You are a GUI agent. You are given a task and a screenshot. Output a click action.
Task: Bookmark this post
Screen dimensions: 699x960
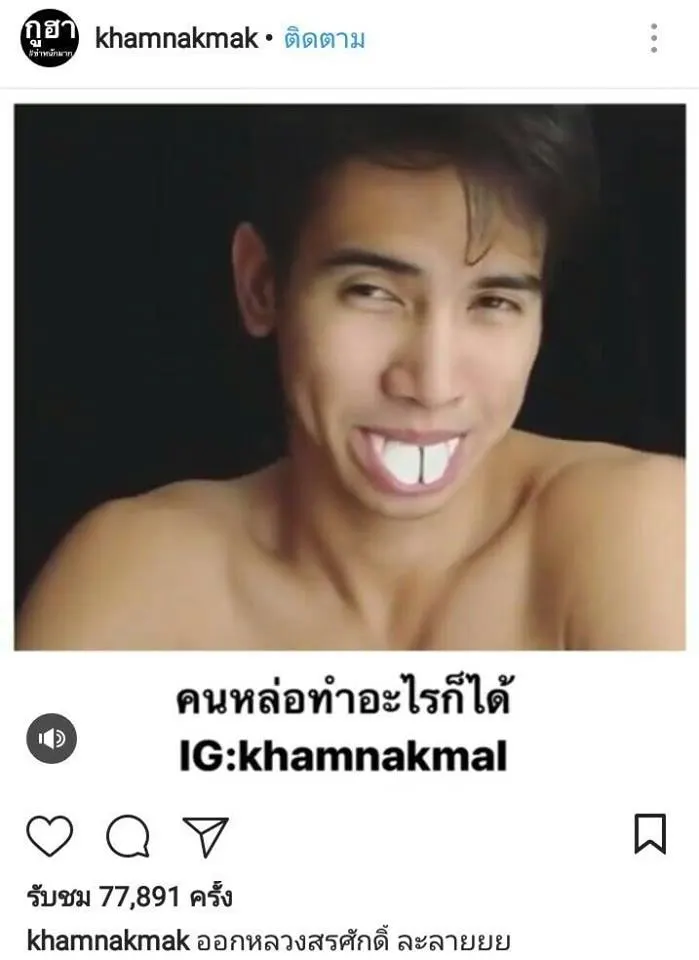pyautogui.click(x=650, y=834)
